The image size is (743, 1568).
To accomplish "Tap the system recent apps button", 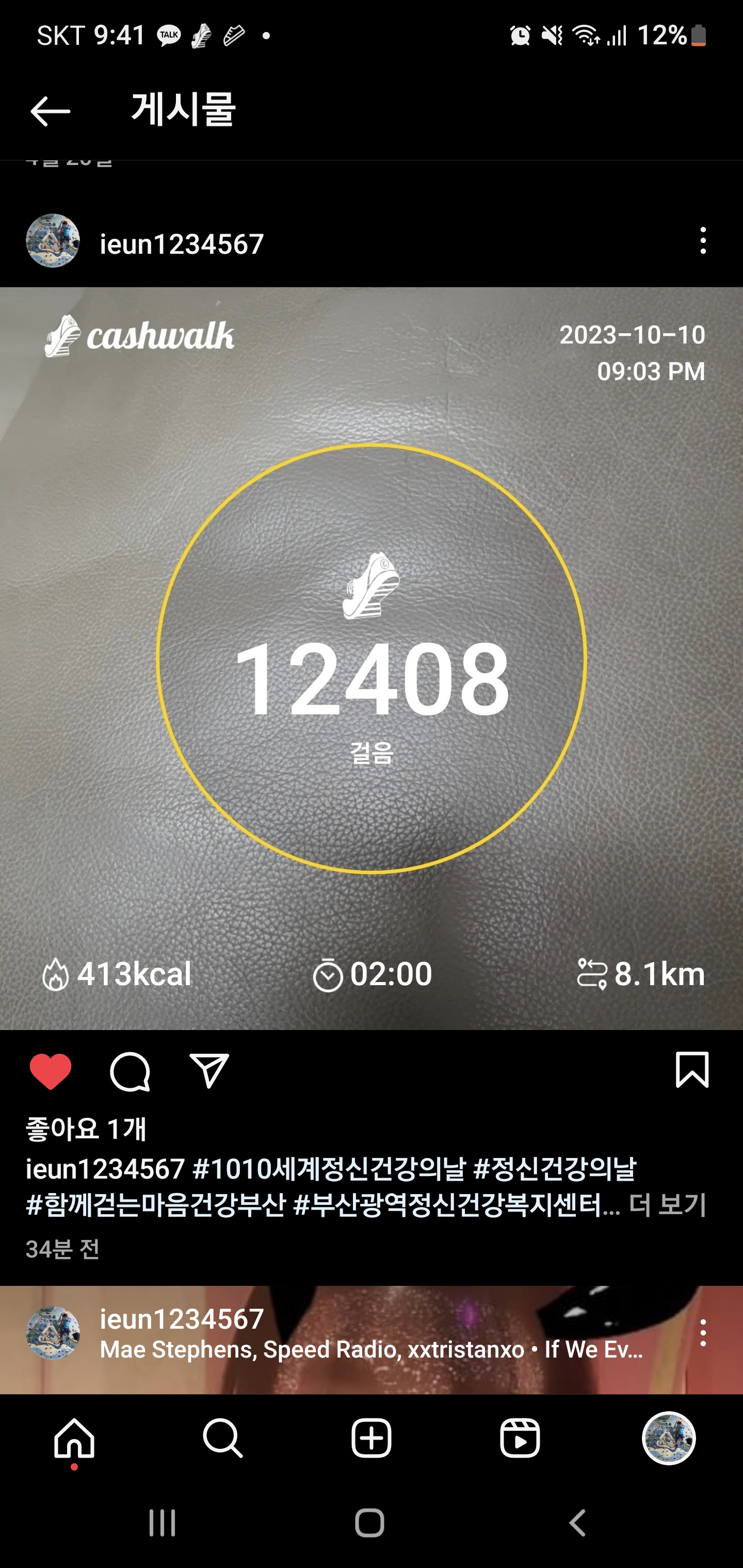I will pyautogui.click(x=162, y=1523).
